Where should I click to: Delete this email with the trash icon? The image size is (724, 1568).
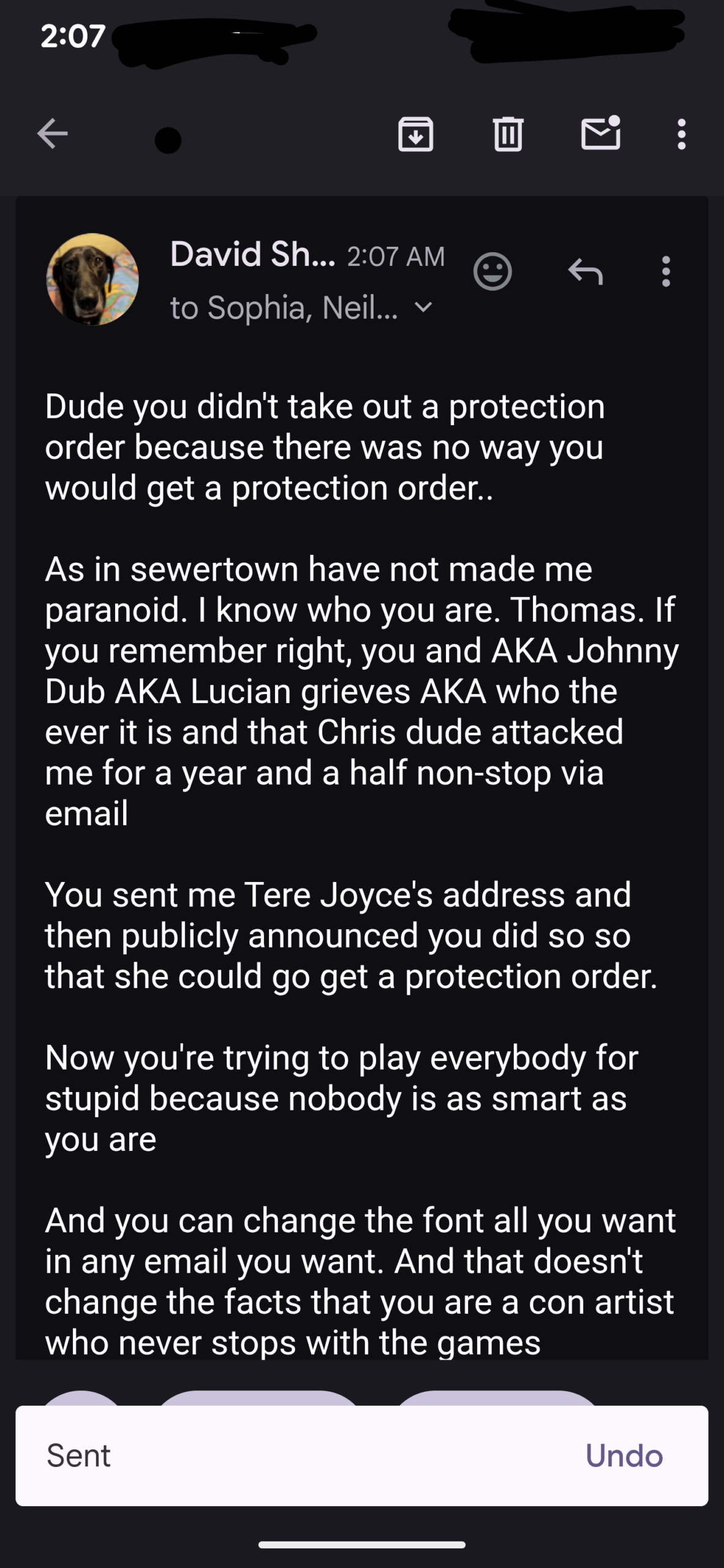(x=508, y=134)
